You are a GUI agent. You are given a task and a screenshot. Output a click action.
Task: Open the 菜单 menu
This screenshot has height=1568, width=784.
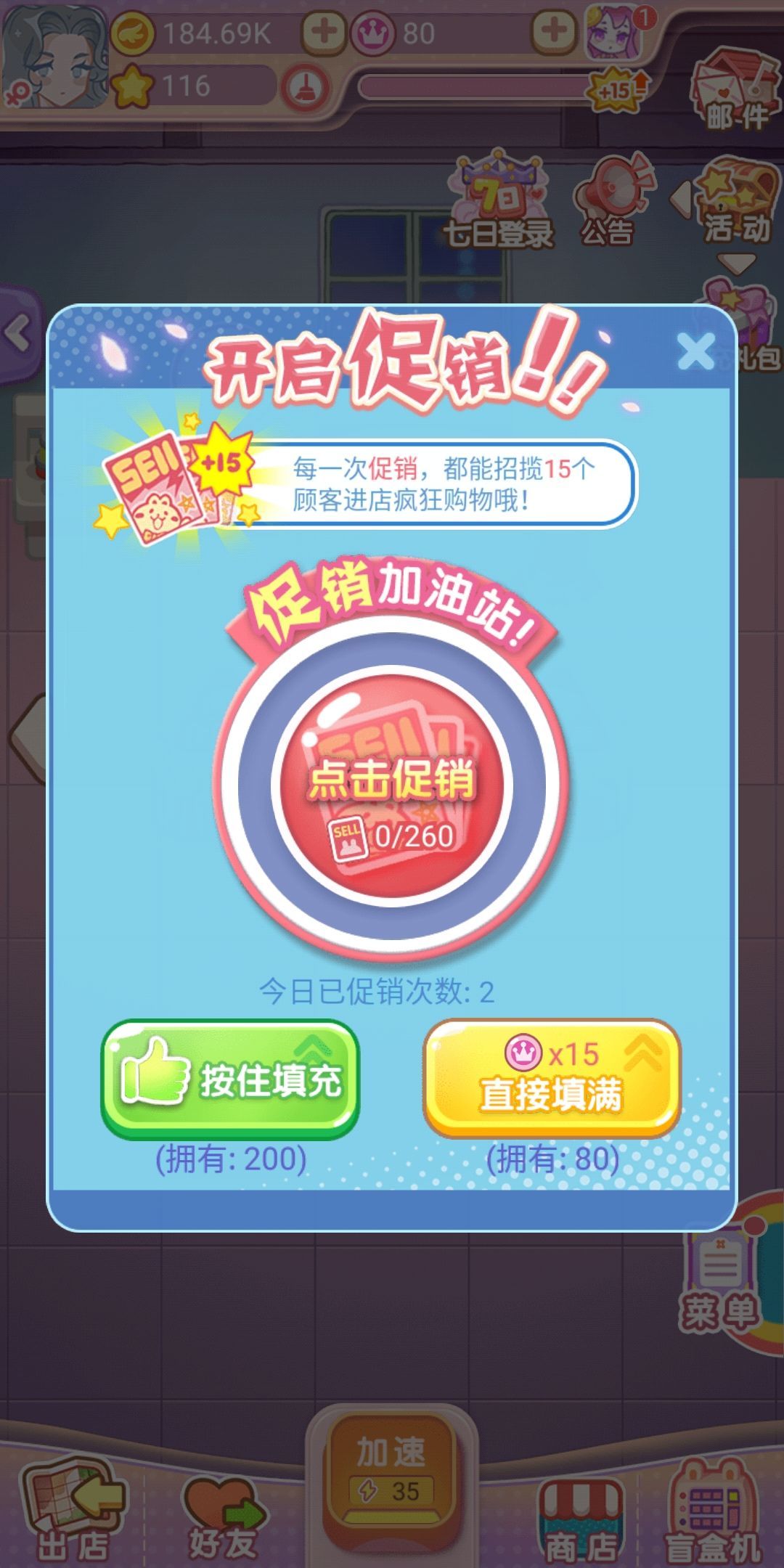719,1283
